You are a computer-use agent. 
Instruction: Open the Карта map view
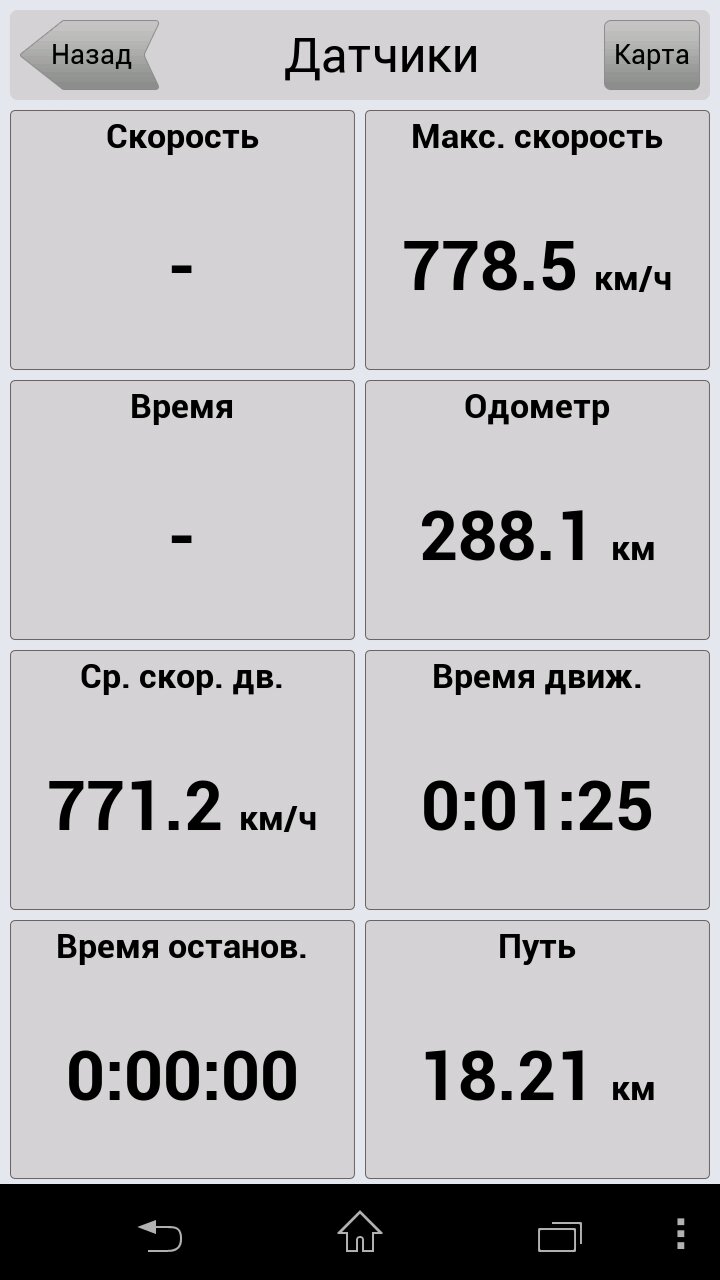[x=651, y=55]
